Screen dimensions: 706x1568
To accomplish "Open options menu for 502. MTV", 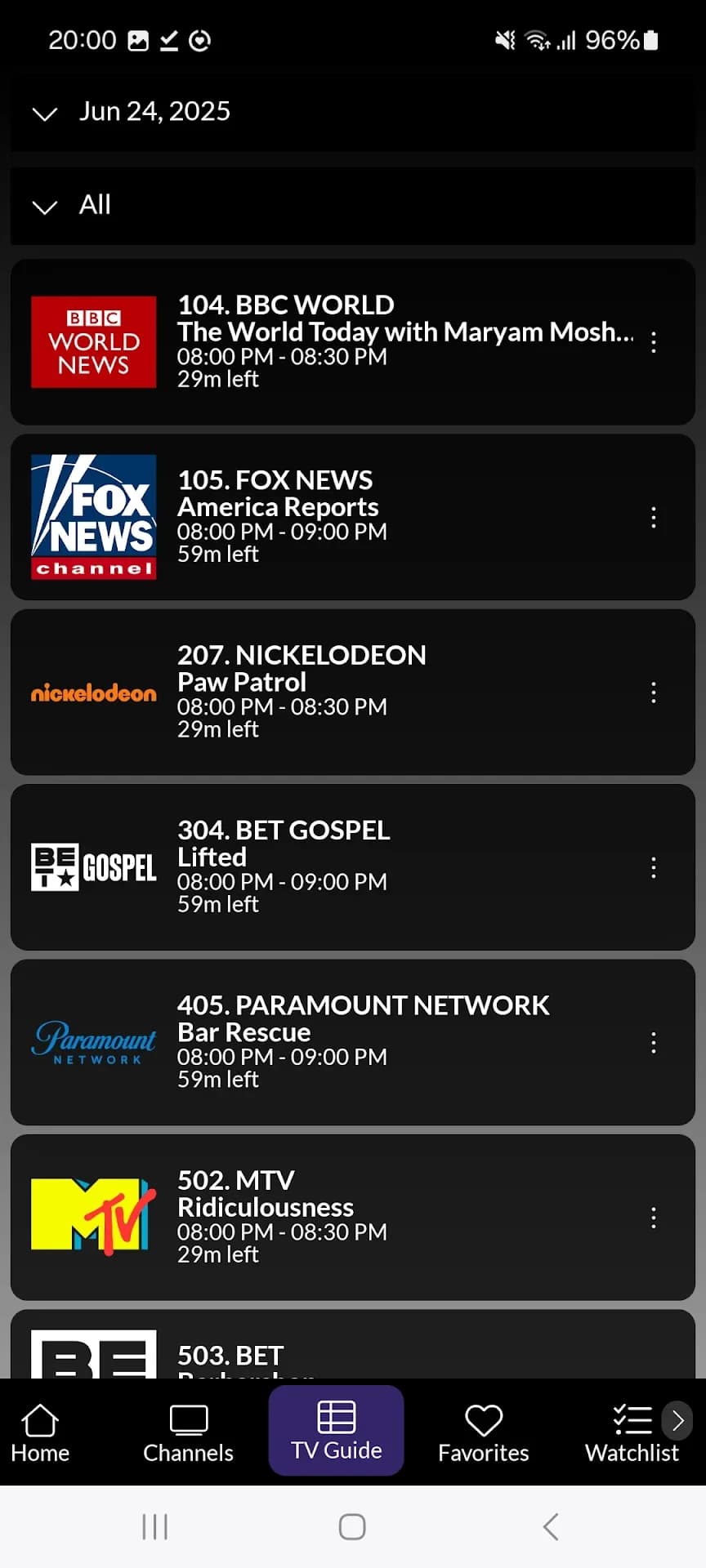I will 654,1218.
